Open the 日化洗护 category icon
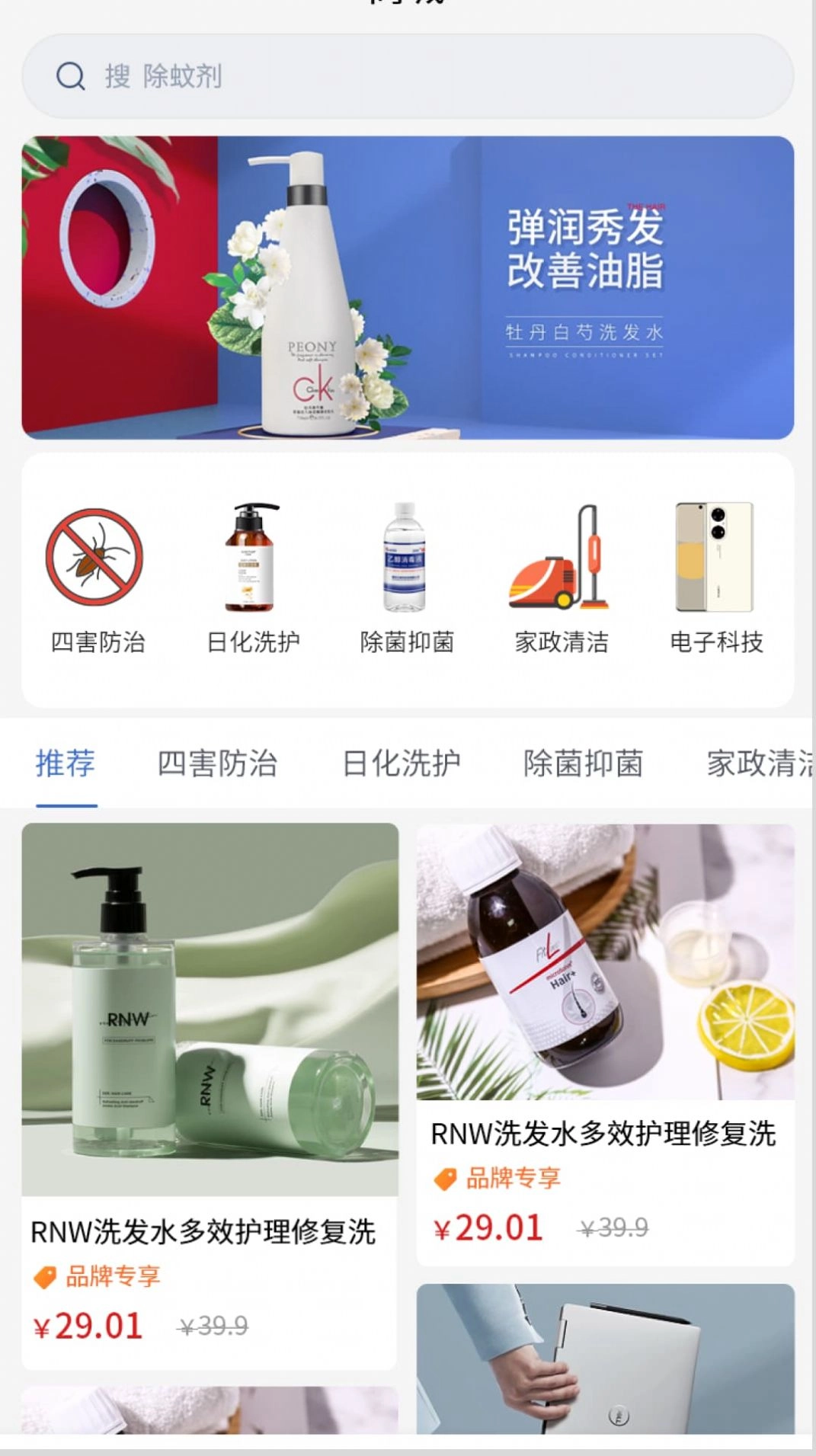The image size is (816, 1456). (x=253, y=579)
